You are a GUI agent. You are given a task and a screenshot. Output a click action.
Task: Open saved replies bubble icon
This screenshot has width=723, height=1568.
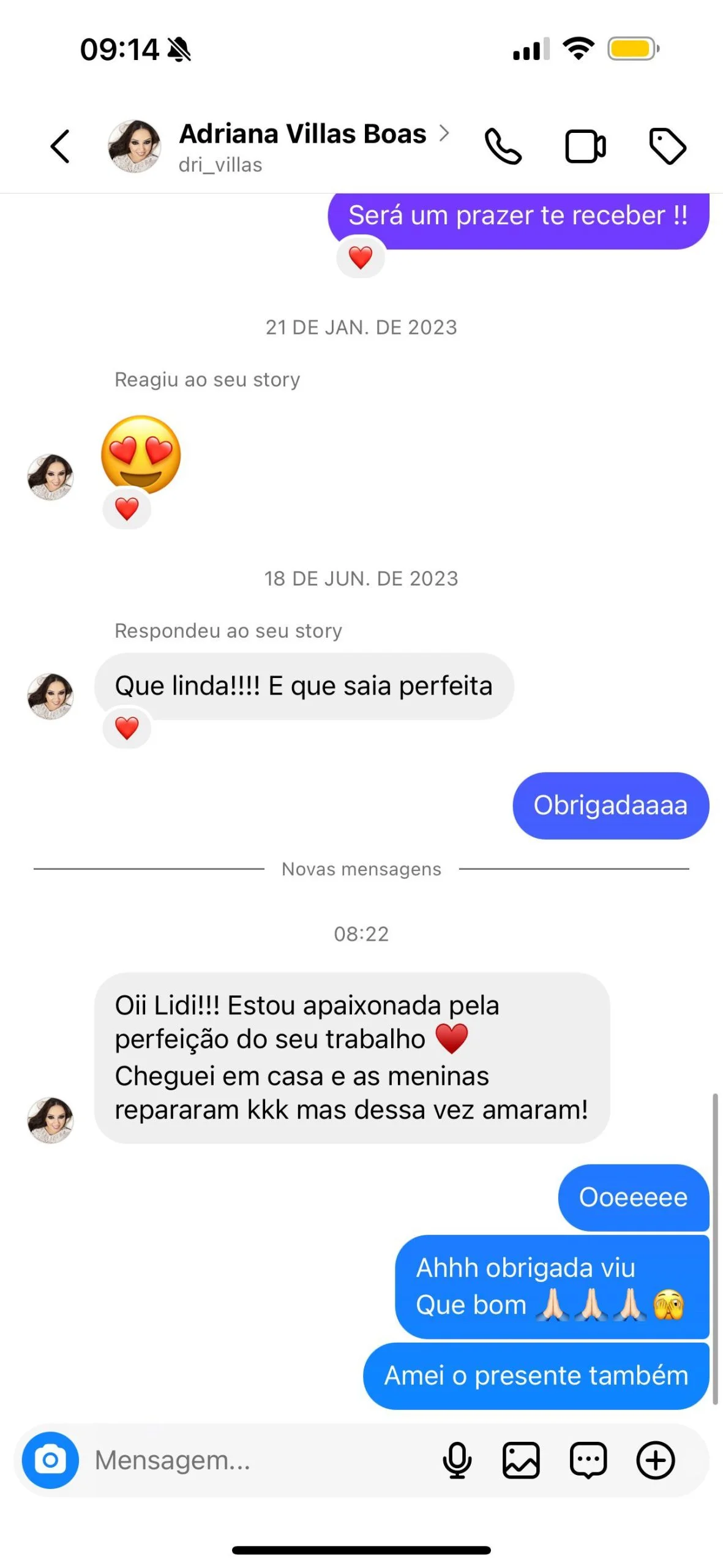point(588,1460)
